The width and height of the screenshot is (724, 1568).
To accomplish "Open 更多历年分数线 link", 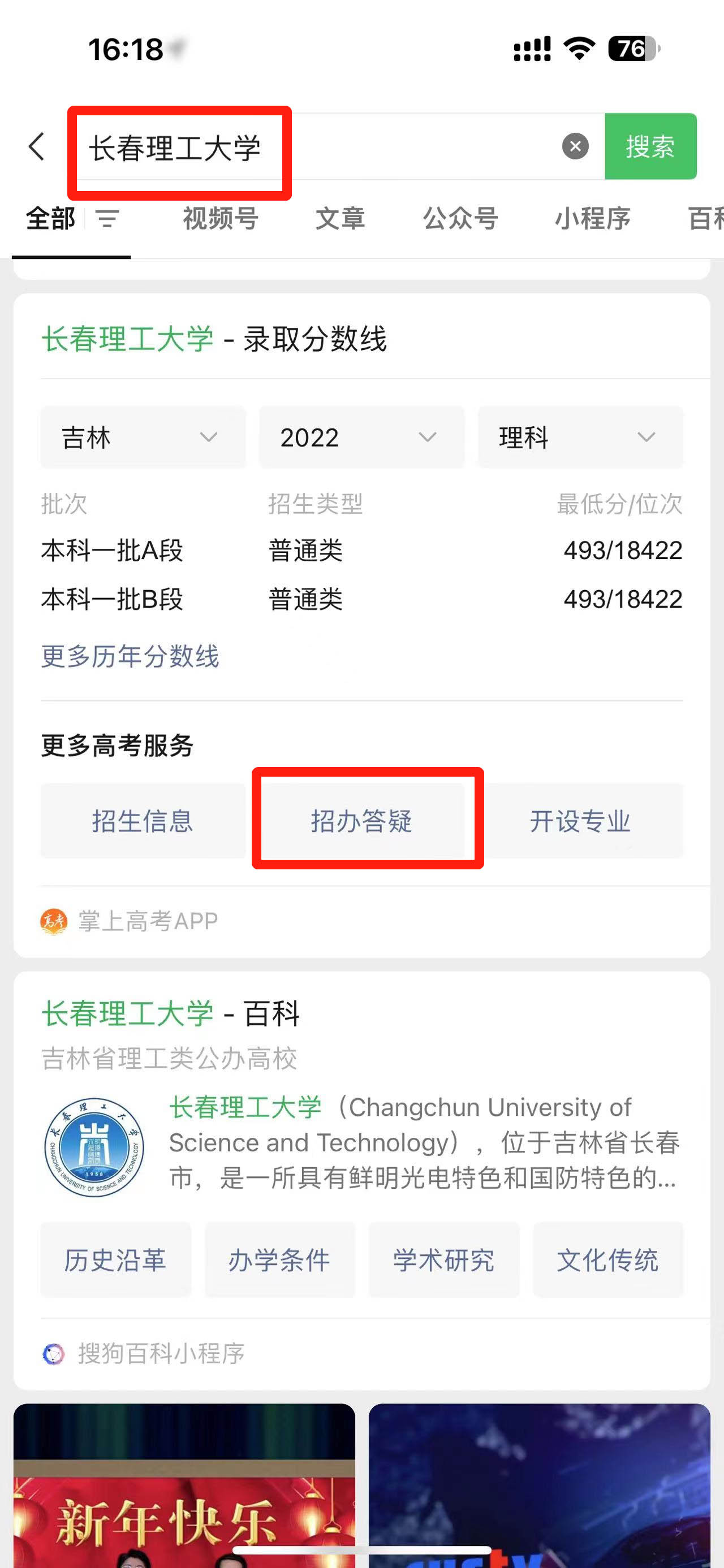I will click(130, 656).
